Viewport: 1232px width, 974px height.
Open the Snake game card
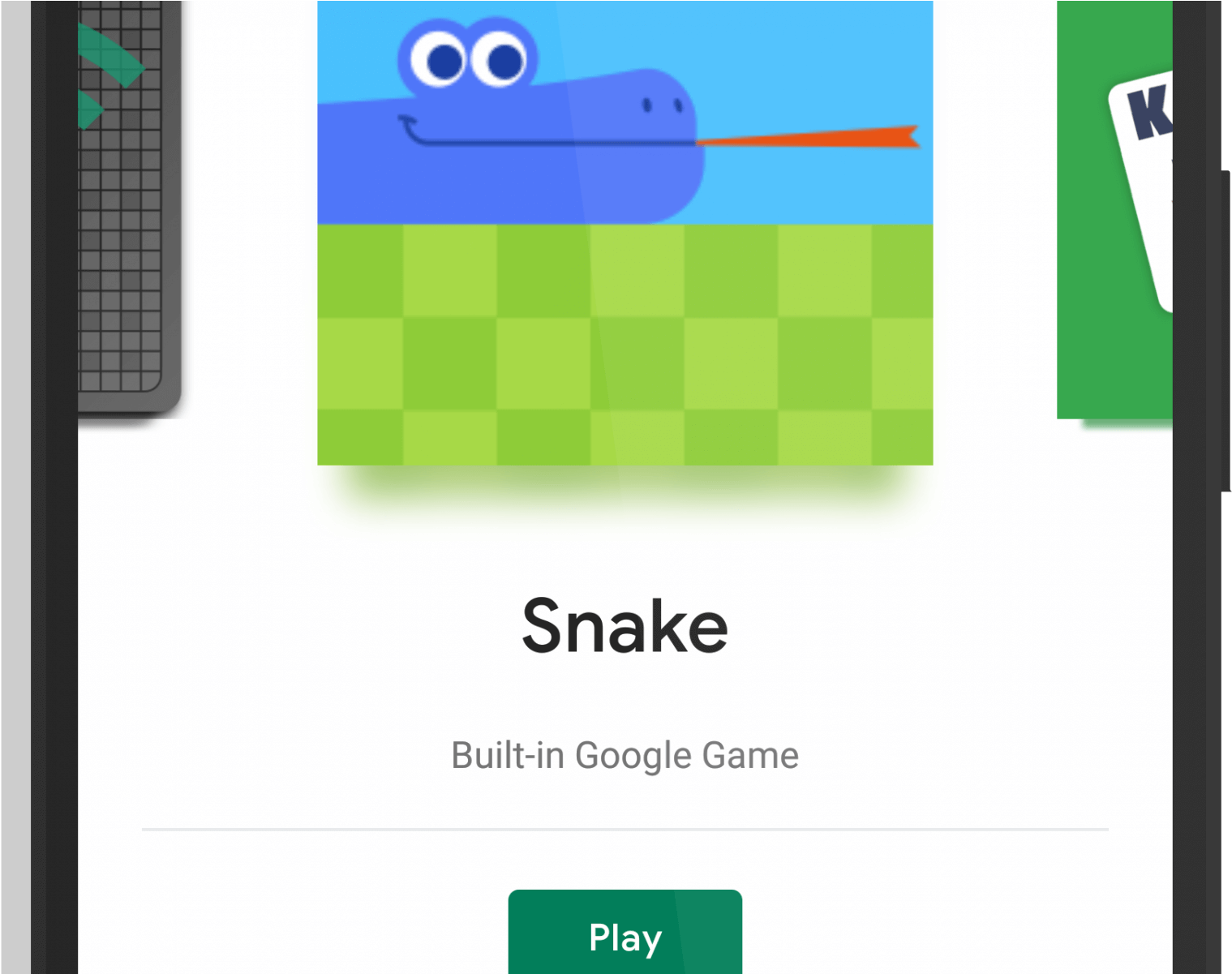pos(625,232)
